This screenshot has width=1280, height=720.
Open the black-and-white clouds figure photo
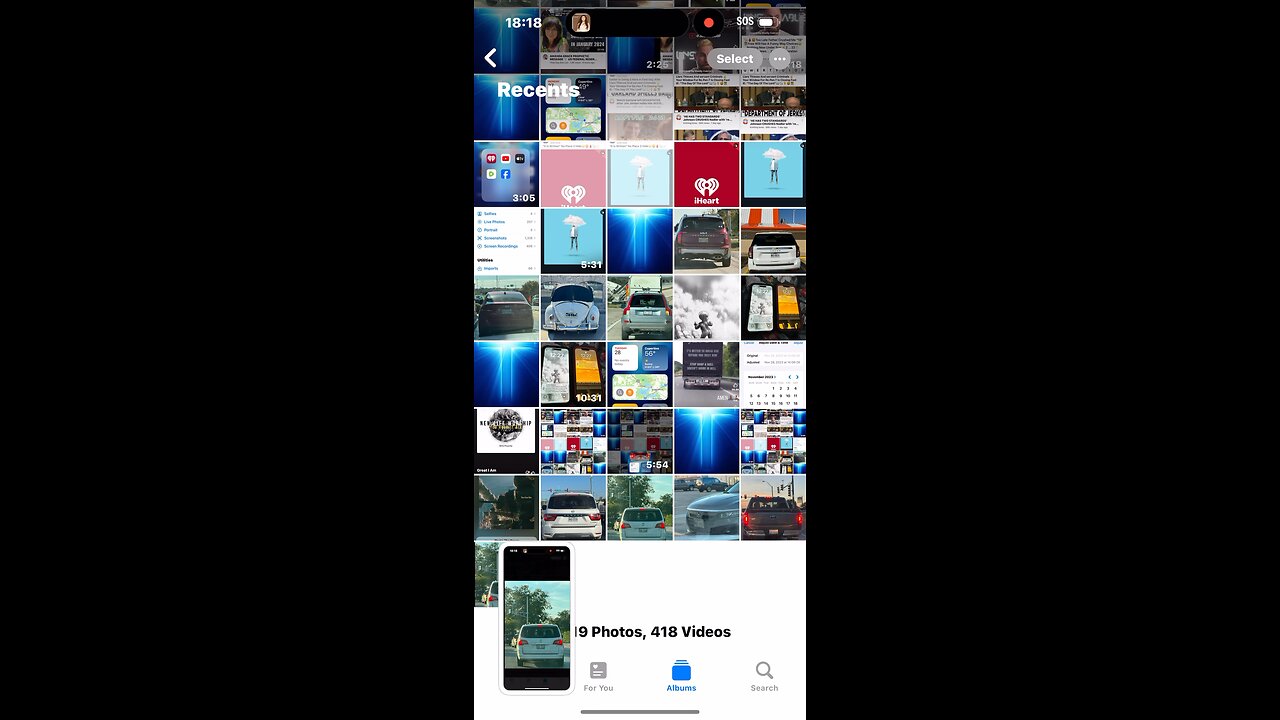pos(706,308)
